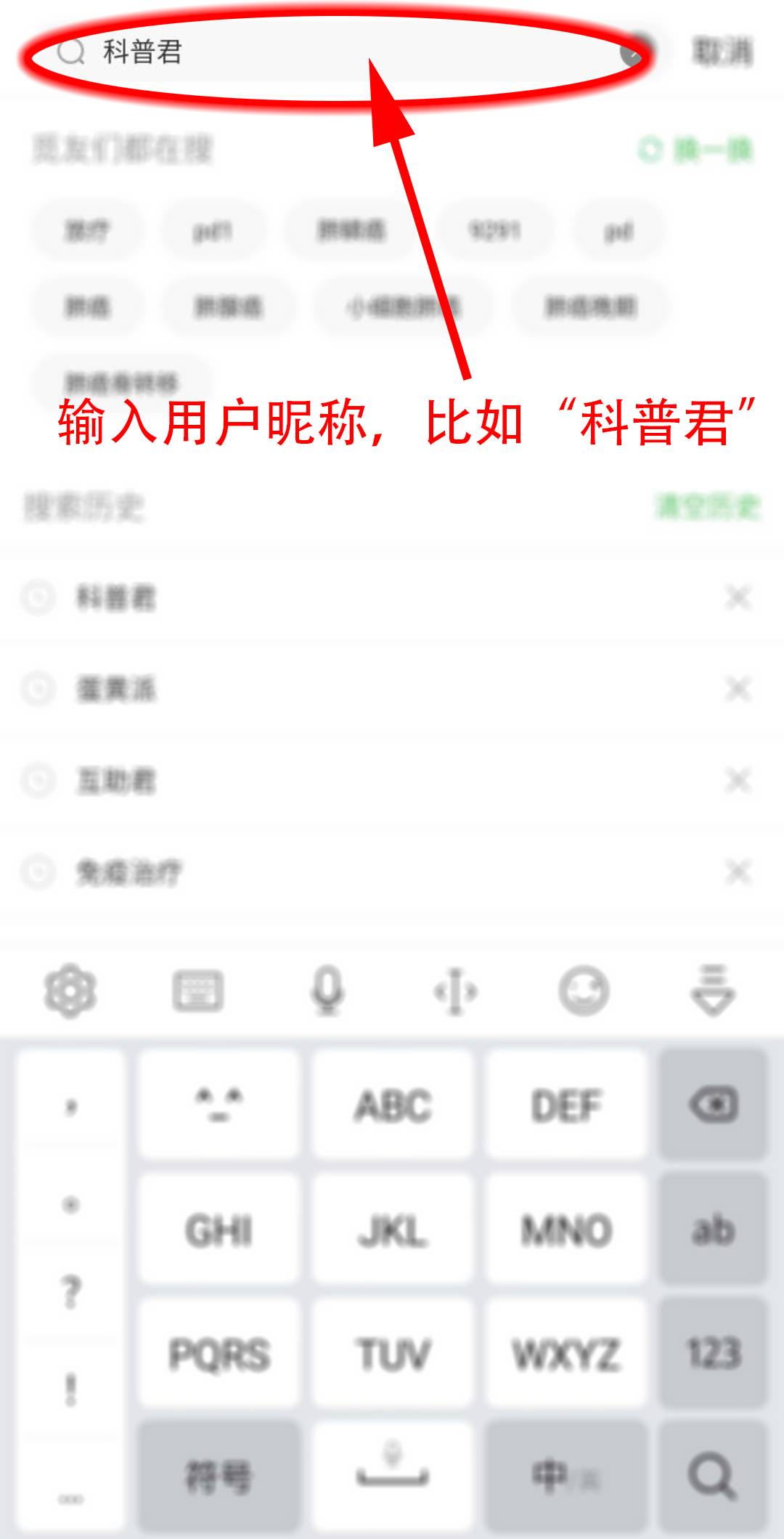Screen dimensions: 784x1539
Task: Refresh suggestions with 换一换
Action: pos(695,150)
